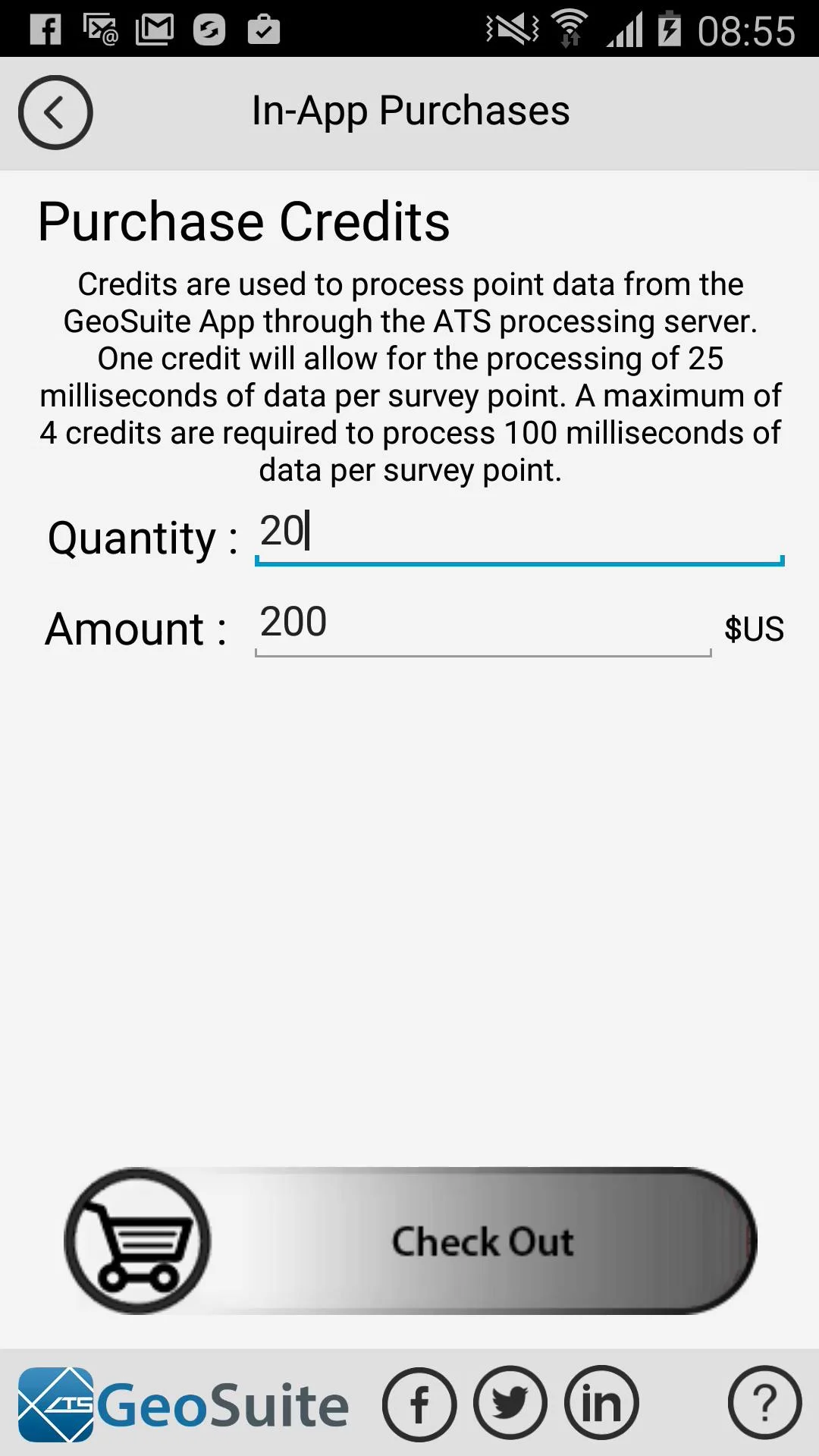819x1456 pixels.
Task: Tap the Amount field
Action: (483, 626)
